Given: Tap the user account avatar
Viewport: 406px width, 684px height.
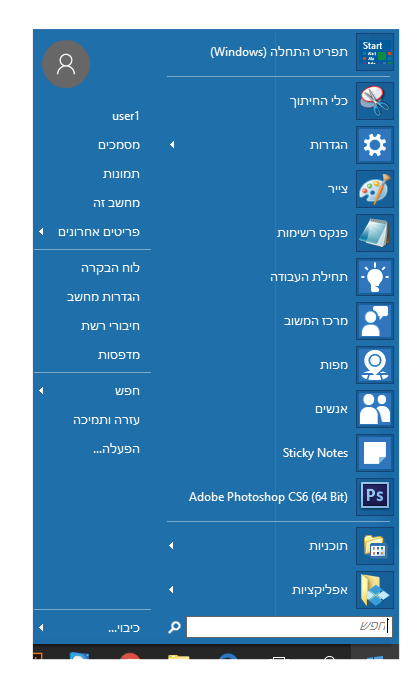Looking at the screenshot, I should click(66, 64).
